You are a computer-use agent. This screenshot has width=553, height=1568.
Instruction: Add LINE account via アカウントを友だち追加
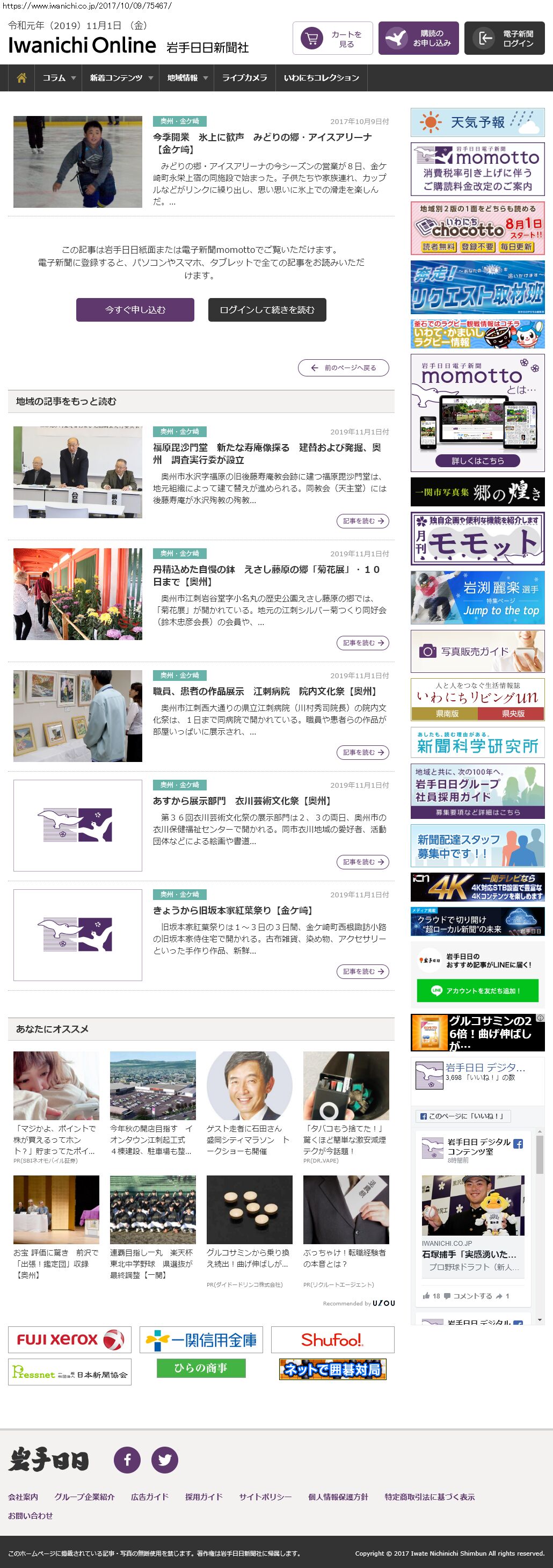tap(477, 990)
